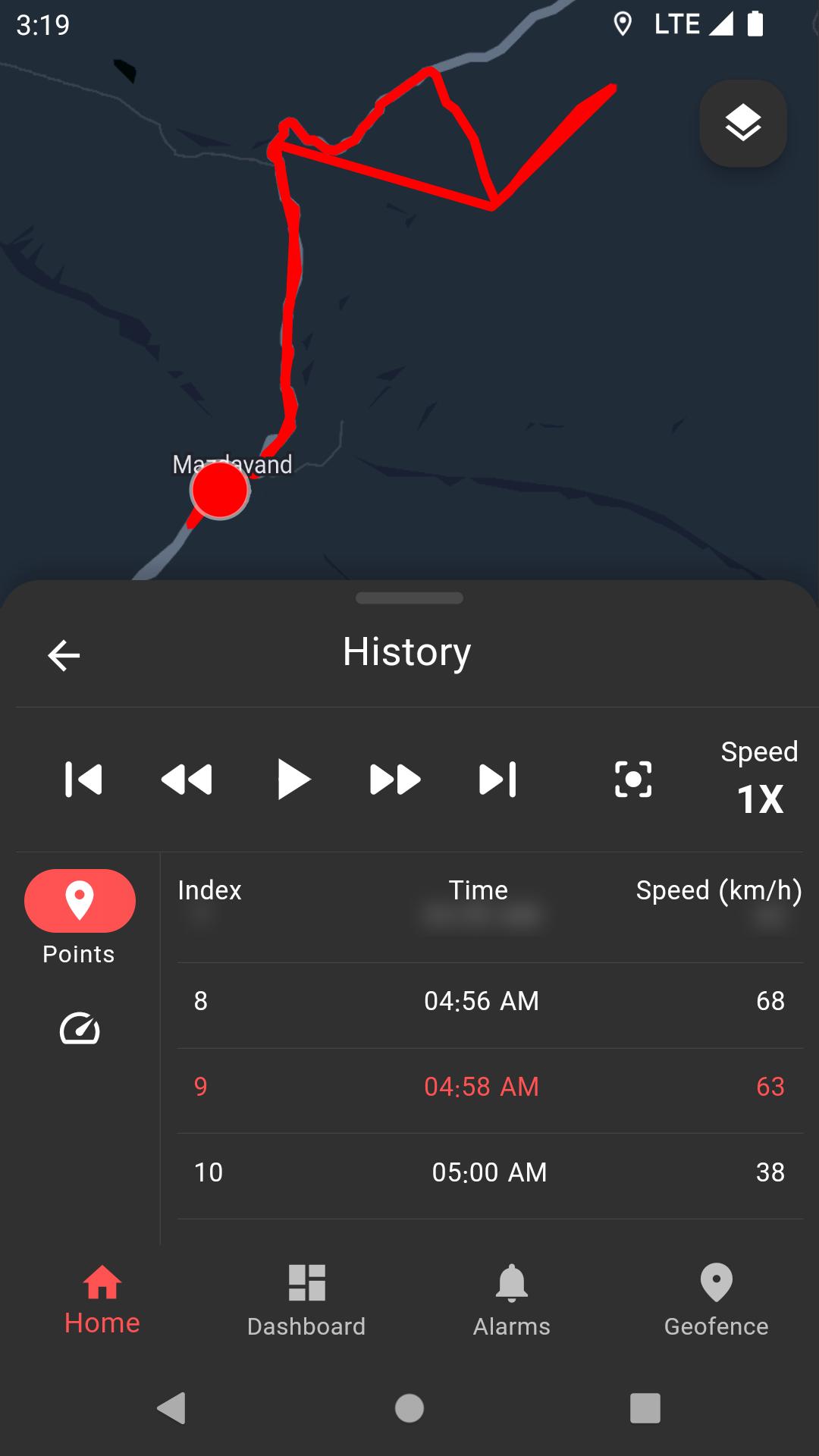Center the map on the tracker

pos(633,780)
